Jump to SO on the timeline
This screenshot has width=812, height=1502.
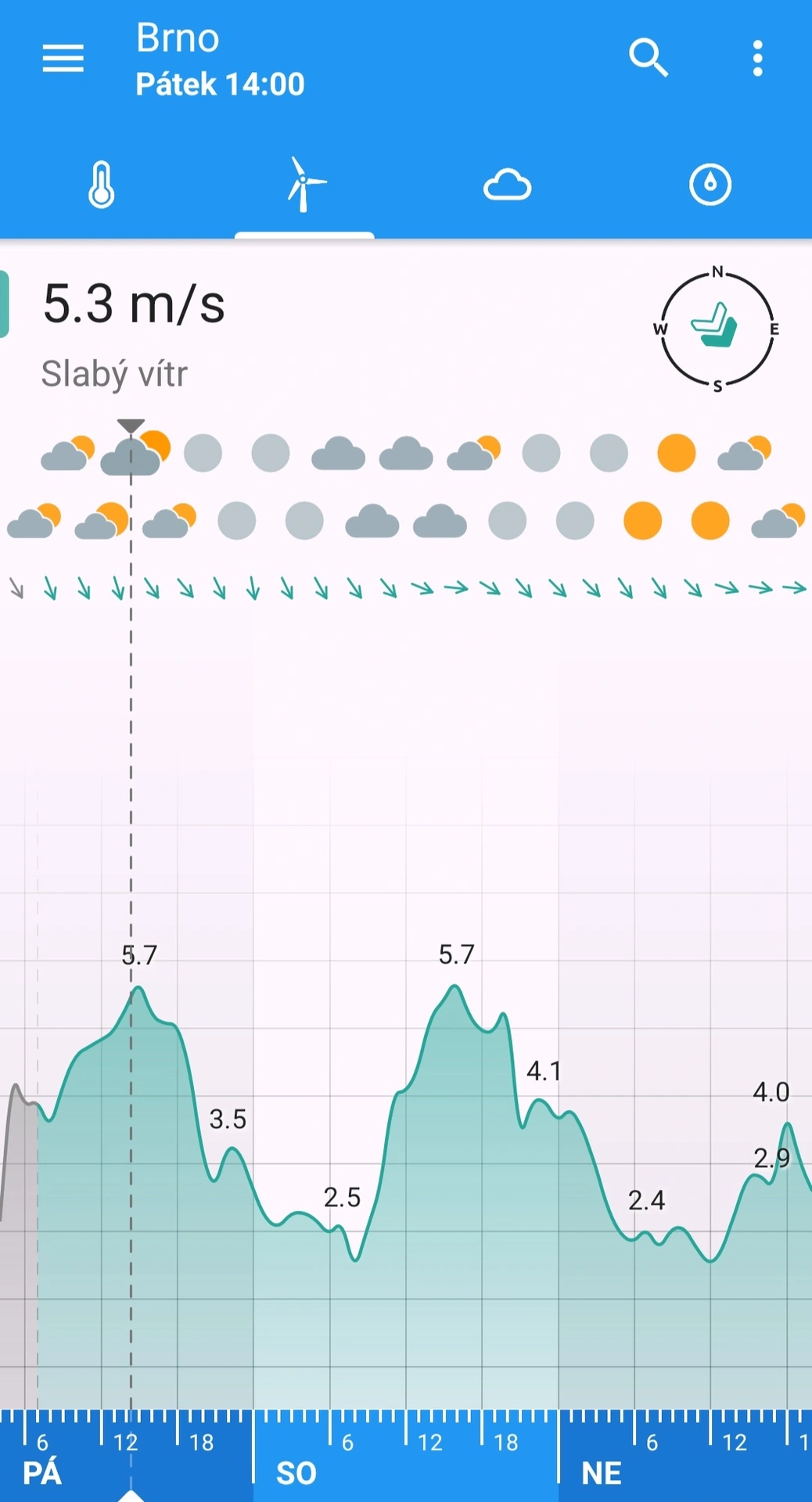[296, 1473]
